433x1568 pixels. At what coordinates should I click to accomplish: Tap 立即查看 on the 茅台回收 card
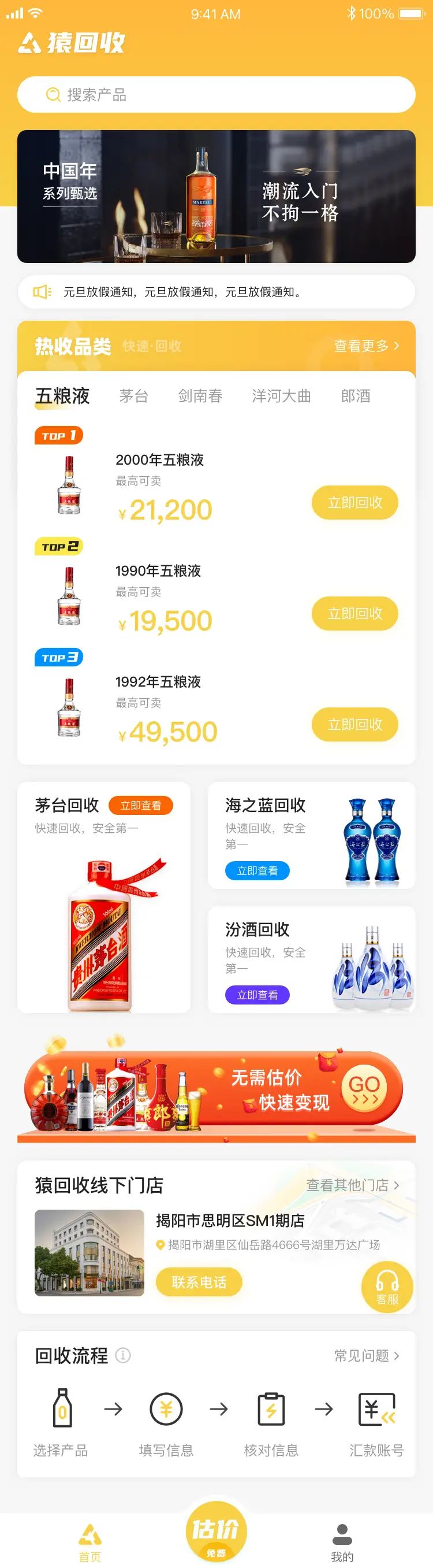coord(140,805)
